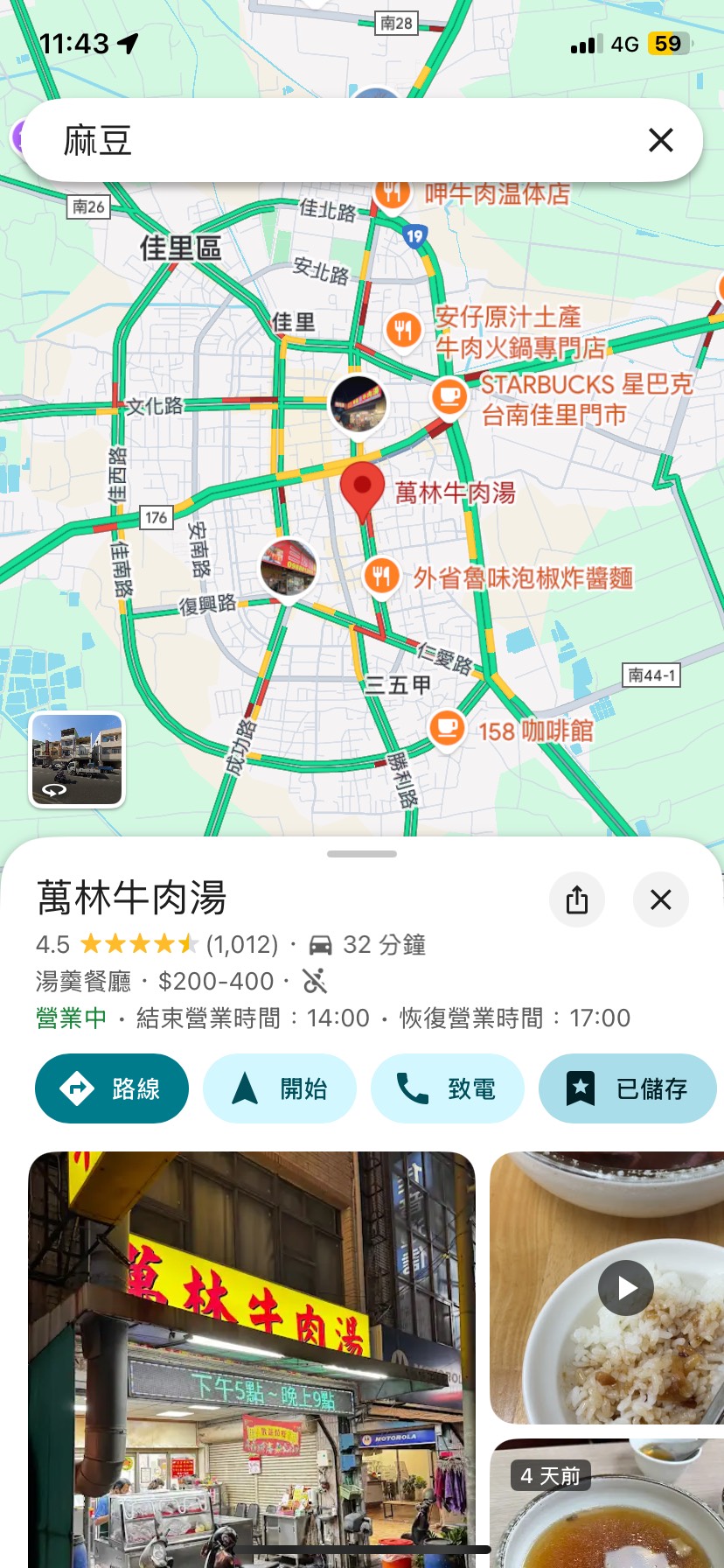Select the 158 咖啡館 map marker
Image resolution: width=724 pixels, height=1568 pixels.
[x=447, y=728]
